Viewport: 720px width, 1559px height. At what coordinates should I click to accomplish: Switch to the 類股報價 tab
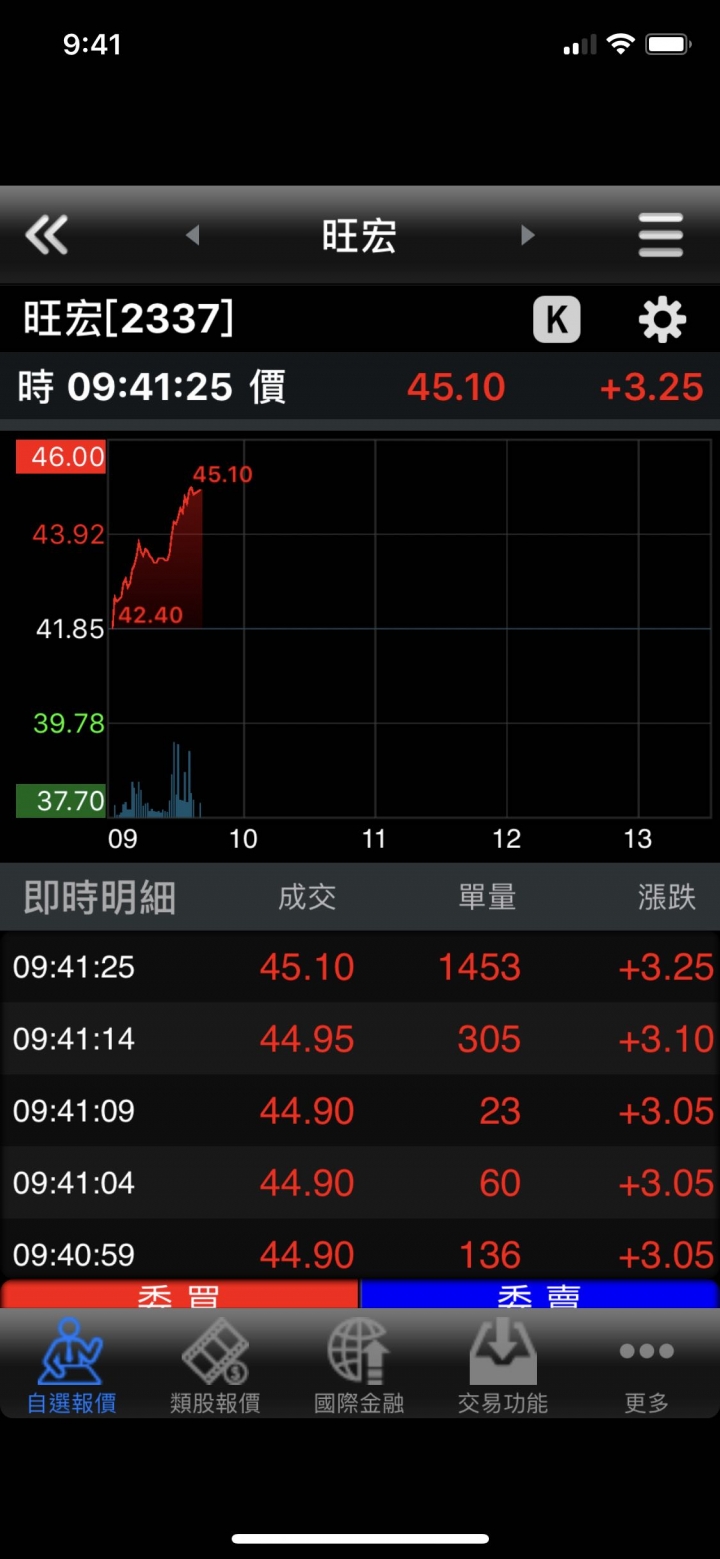215,1365
